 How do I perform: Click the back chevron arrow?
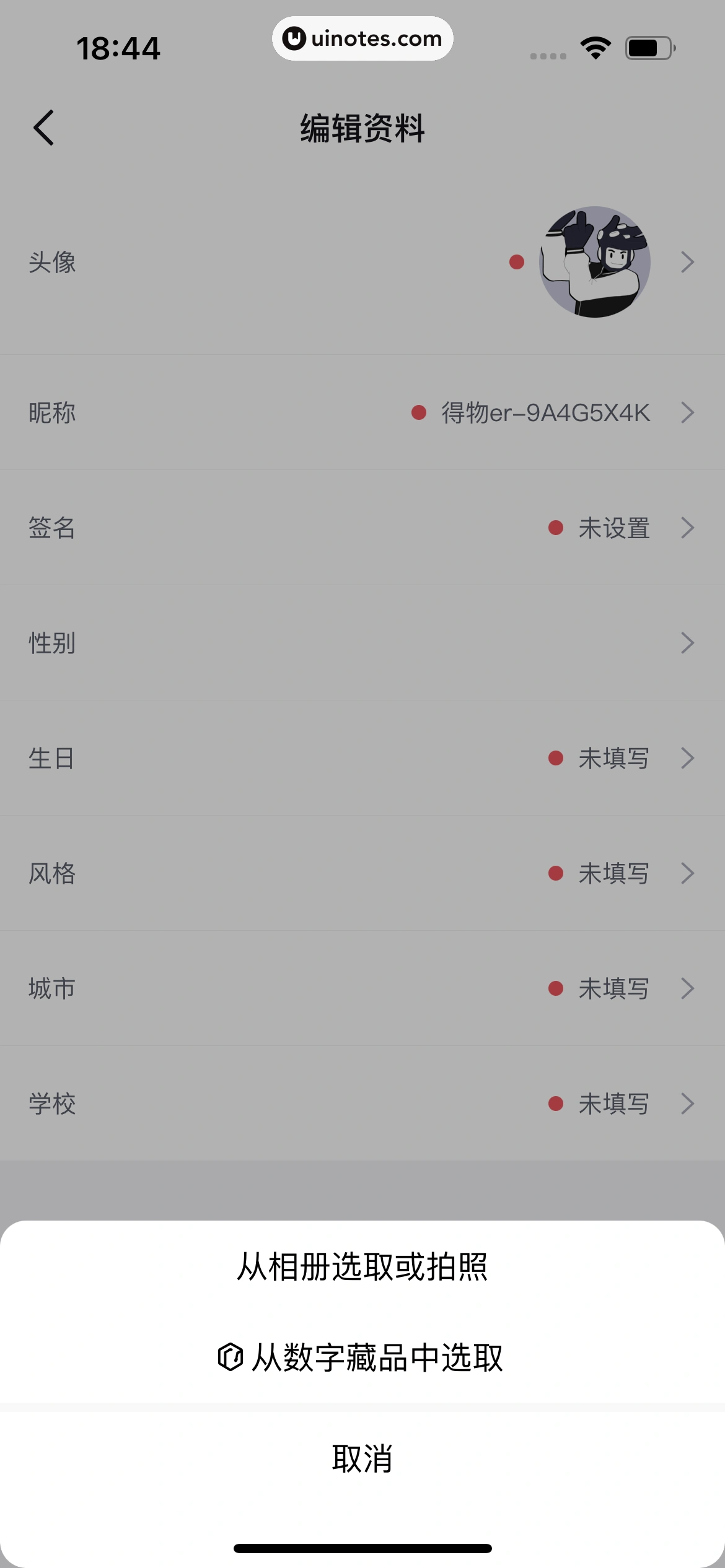[43, 128]
